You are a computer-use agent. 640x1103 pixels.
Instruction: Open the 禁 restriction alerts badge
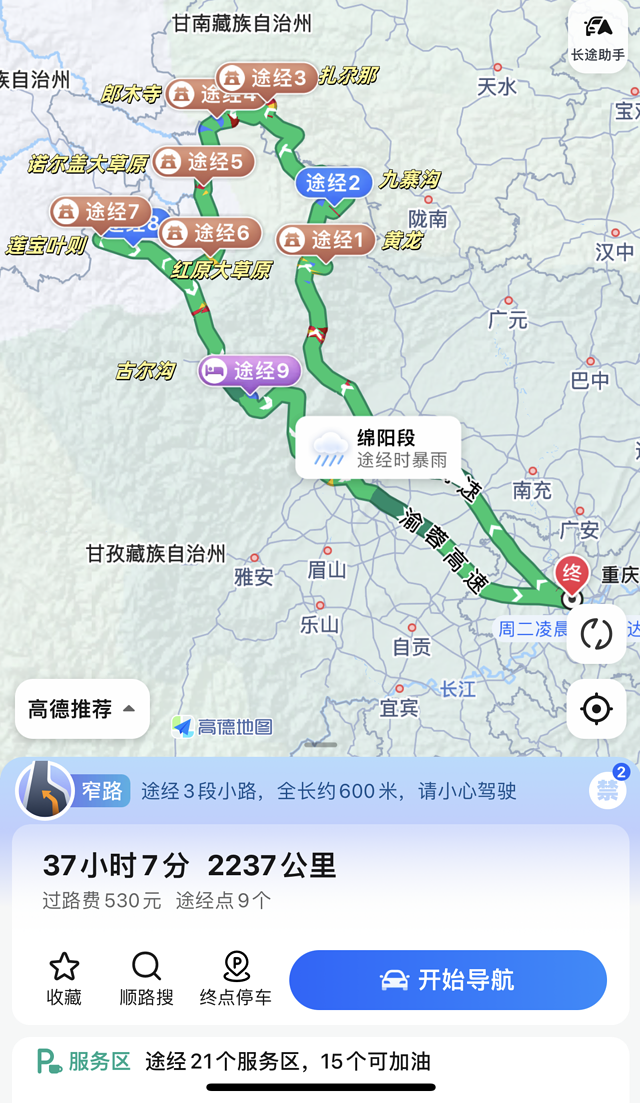(606, 789)
